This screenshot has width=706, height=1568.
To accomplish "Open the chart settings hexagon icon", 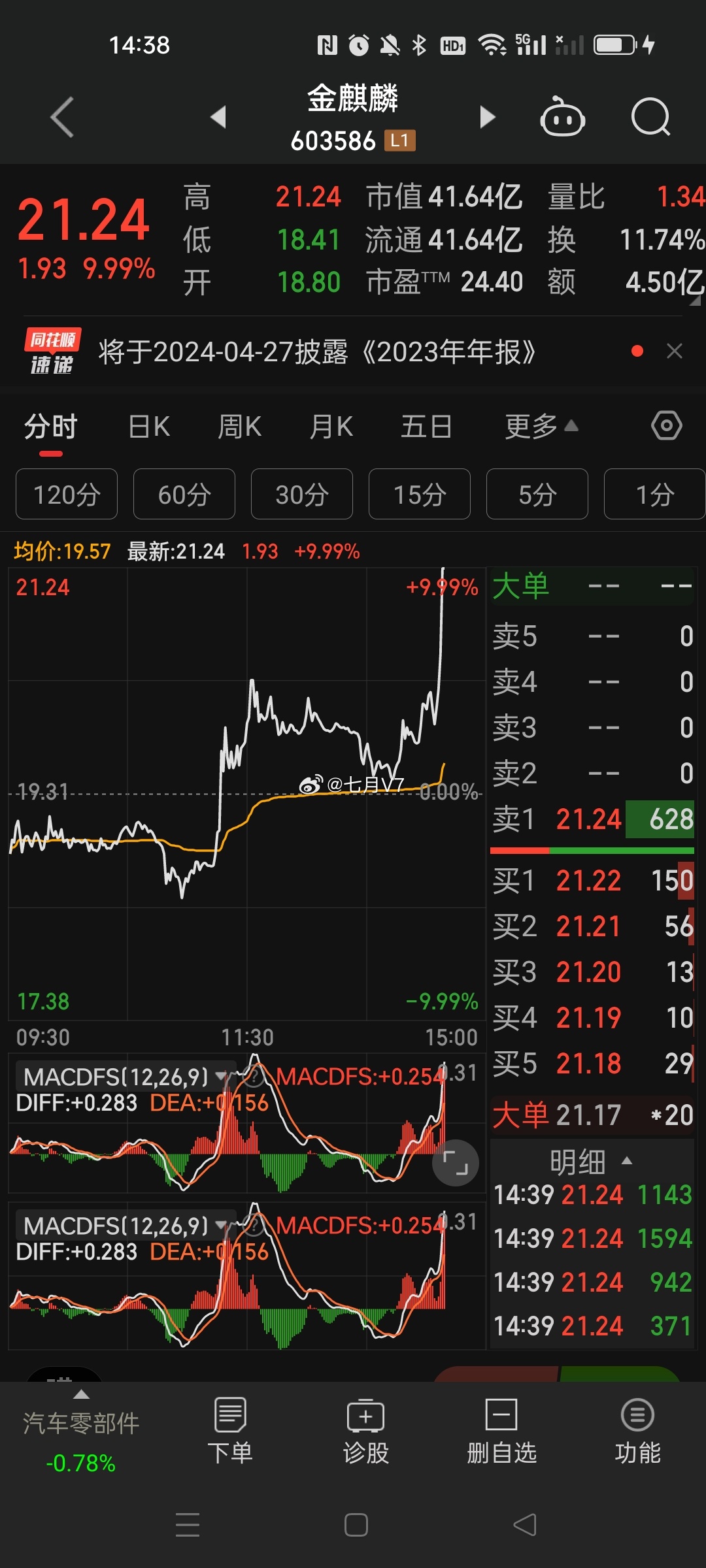I will (x=666, y=426).
